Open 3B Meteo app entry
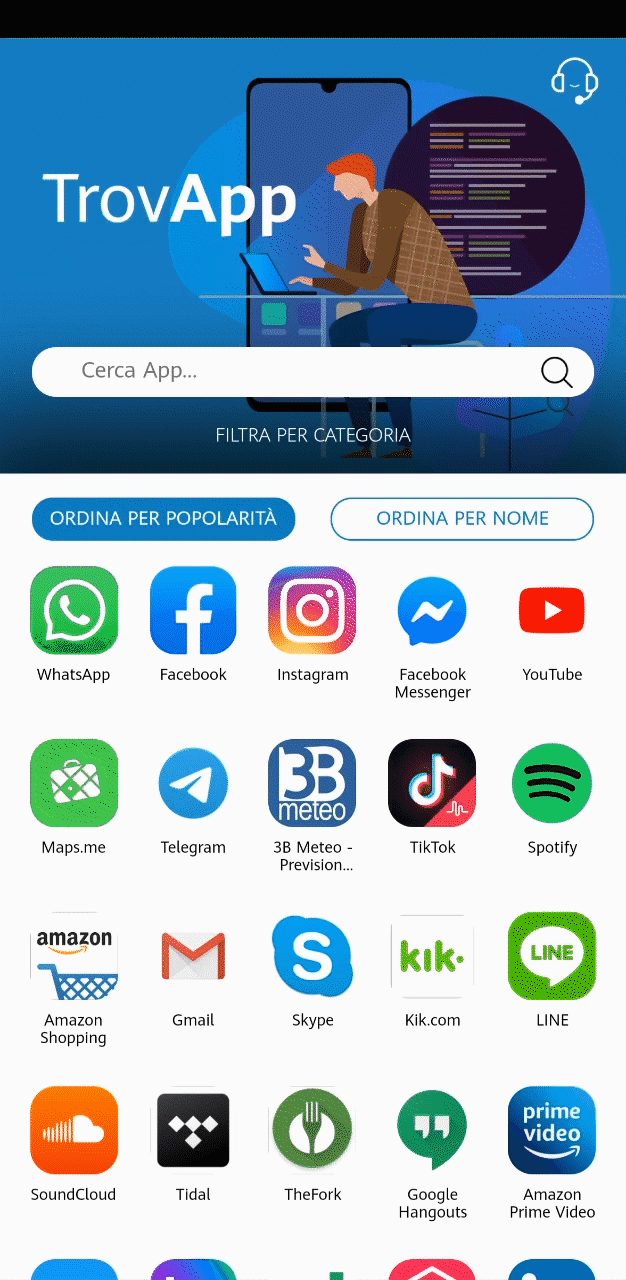This screenshot has height=1280, width=626. 313,806
